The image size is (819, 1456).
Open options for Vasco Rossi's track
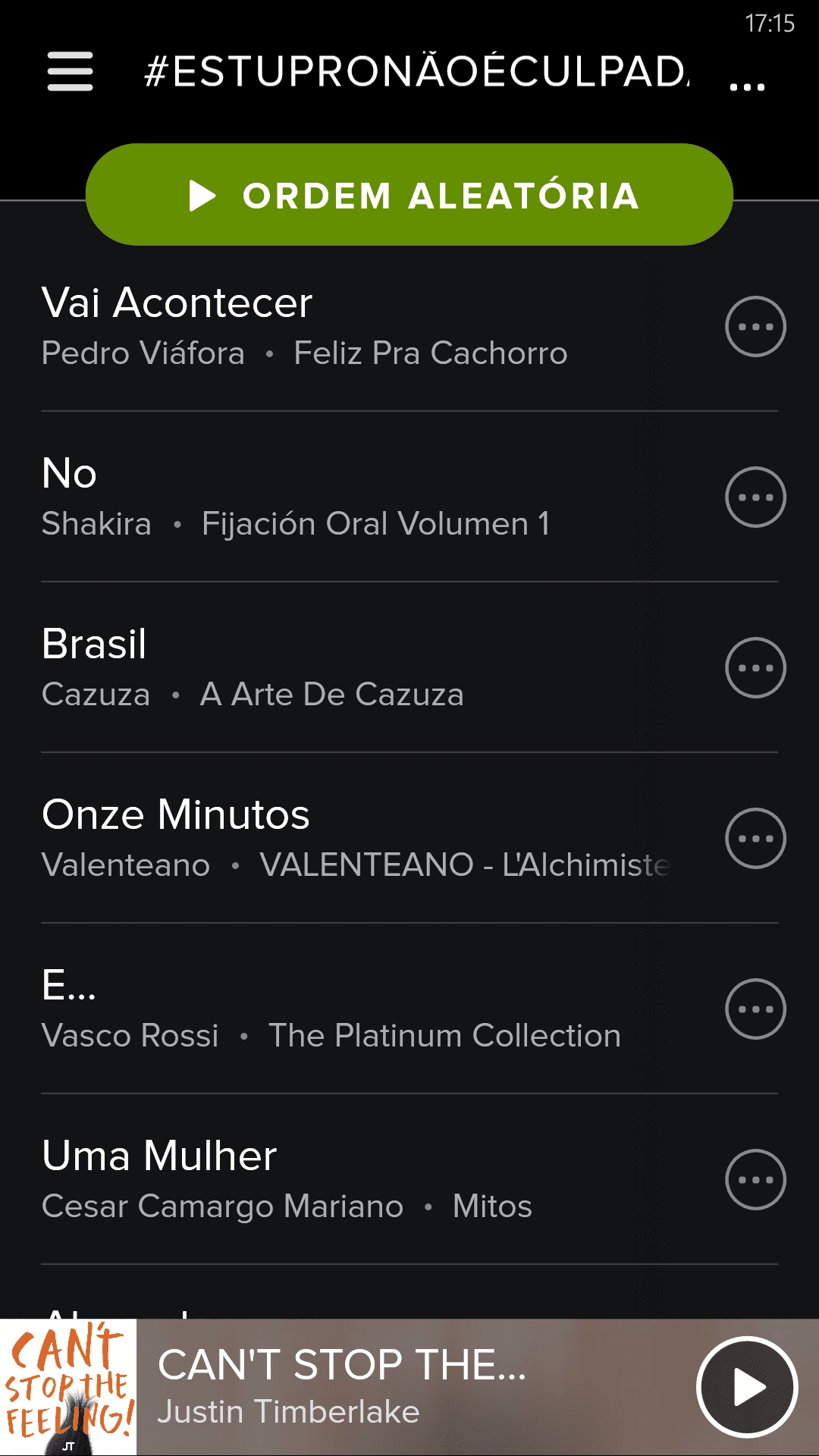point(755,1009)
